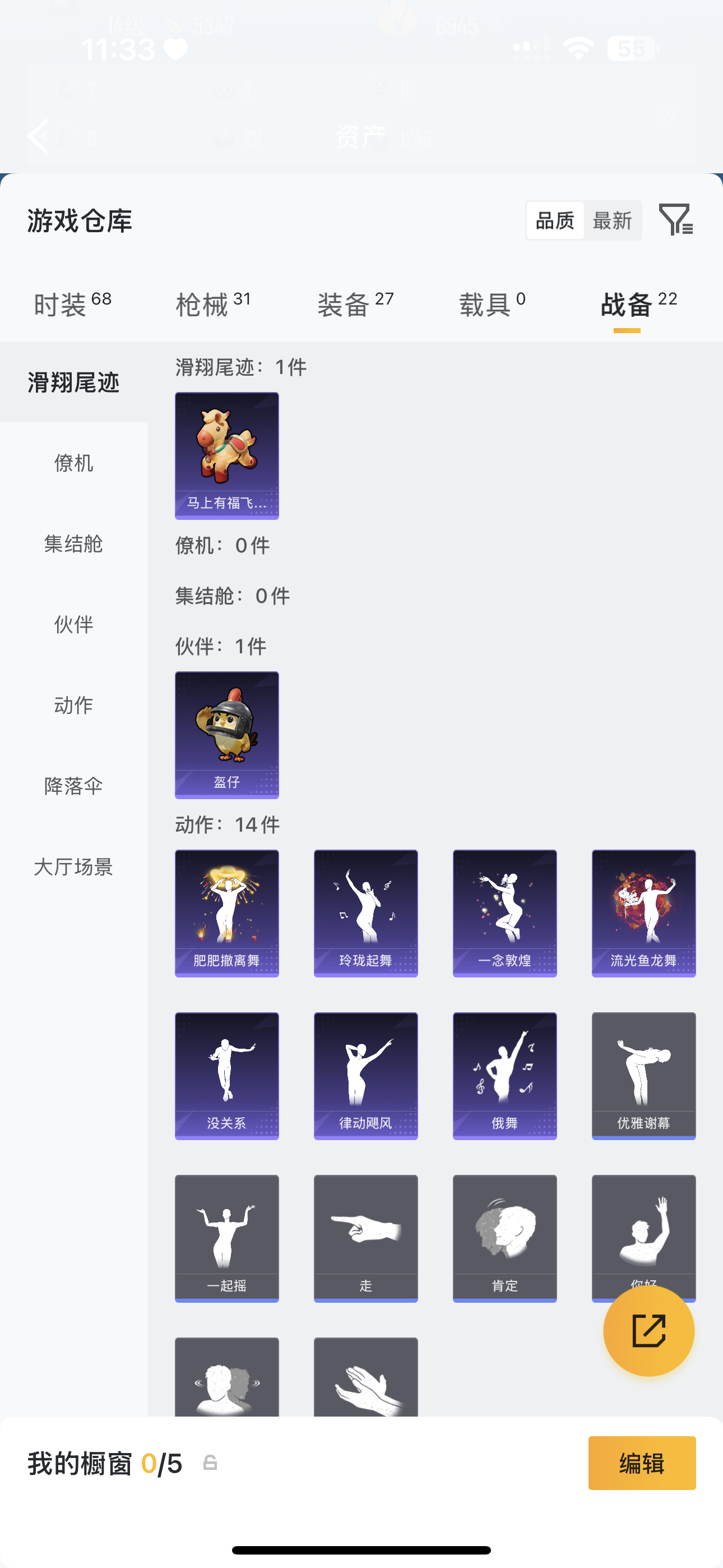Jump to 伙伴 category in sidebar
723x1568 pixels.
pos(73,625)
